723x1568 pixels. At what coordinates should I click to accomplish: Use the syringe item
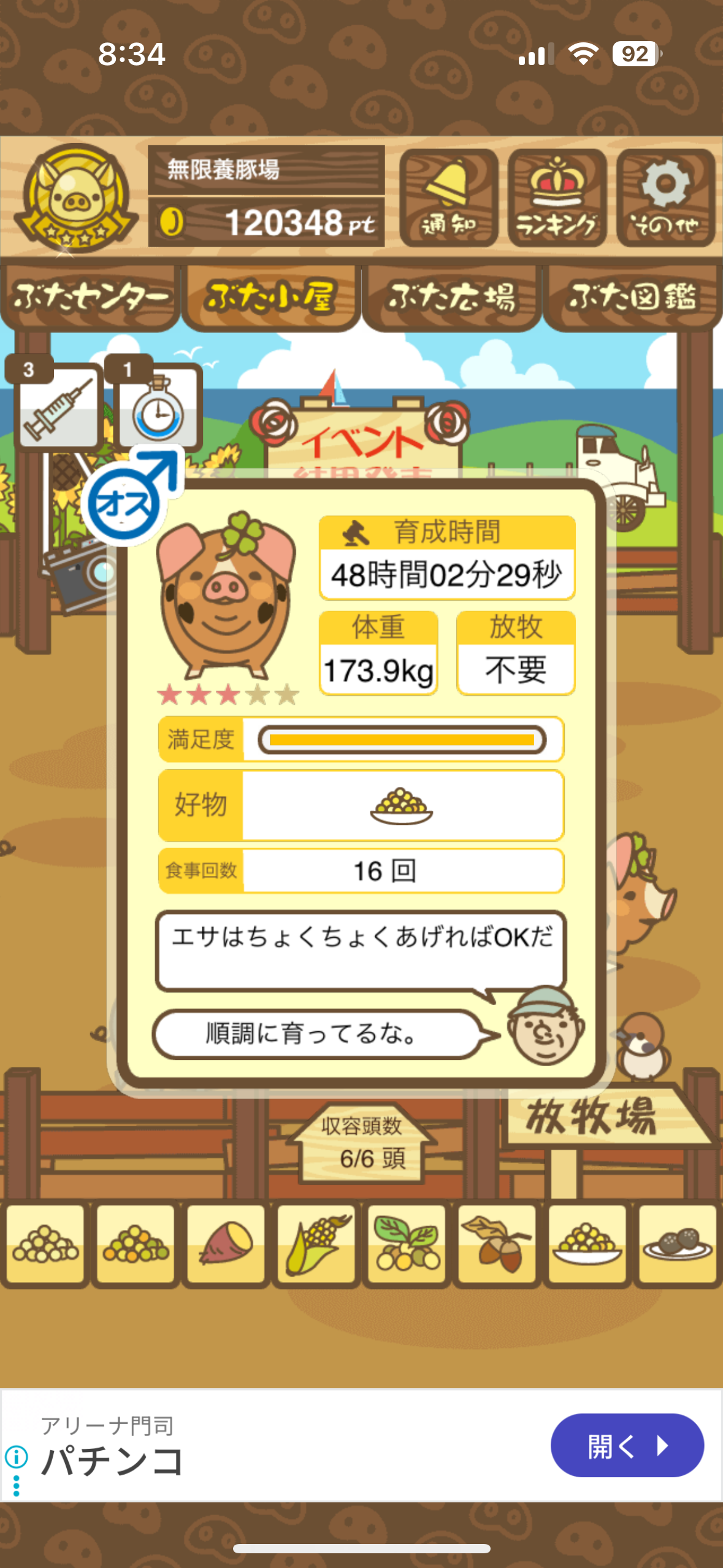58,406
